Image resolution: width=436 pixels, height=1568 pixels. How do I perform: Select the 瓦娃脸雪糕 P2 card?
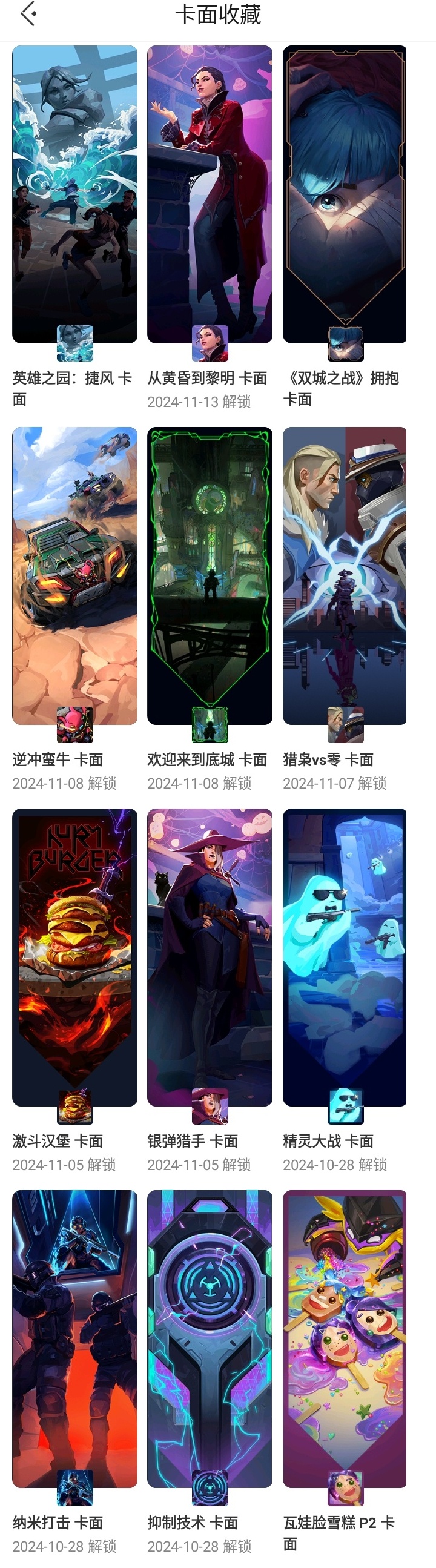(345, 1338)
